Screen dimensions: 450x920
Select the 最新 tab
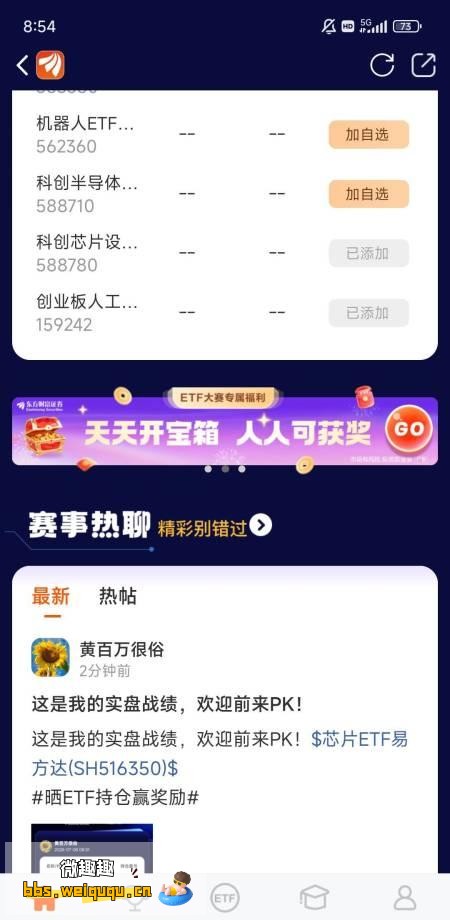[x=51, y=596]
